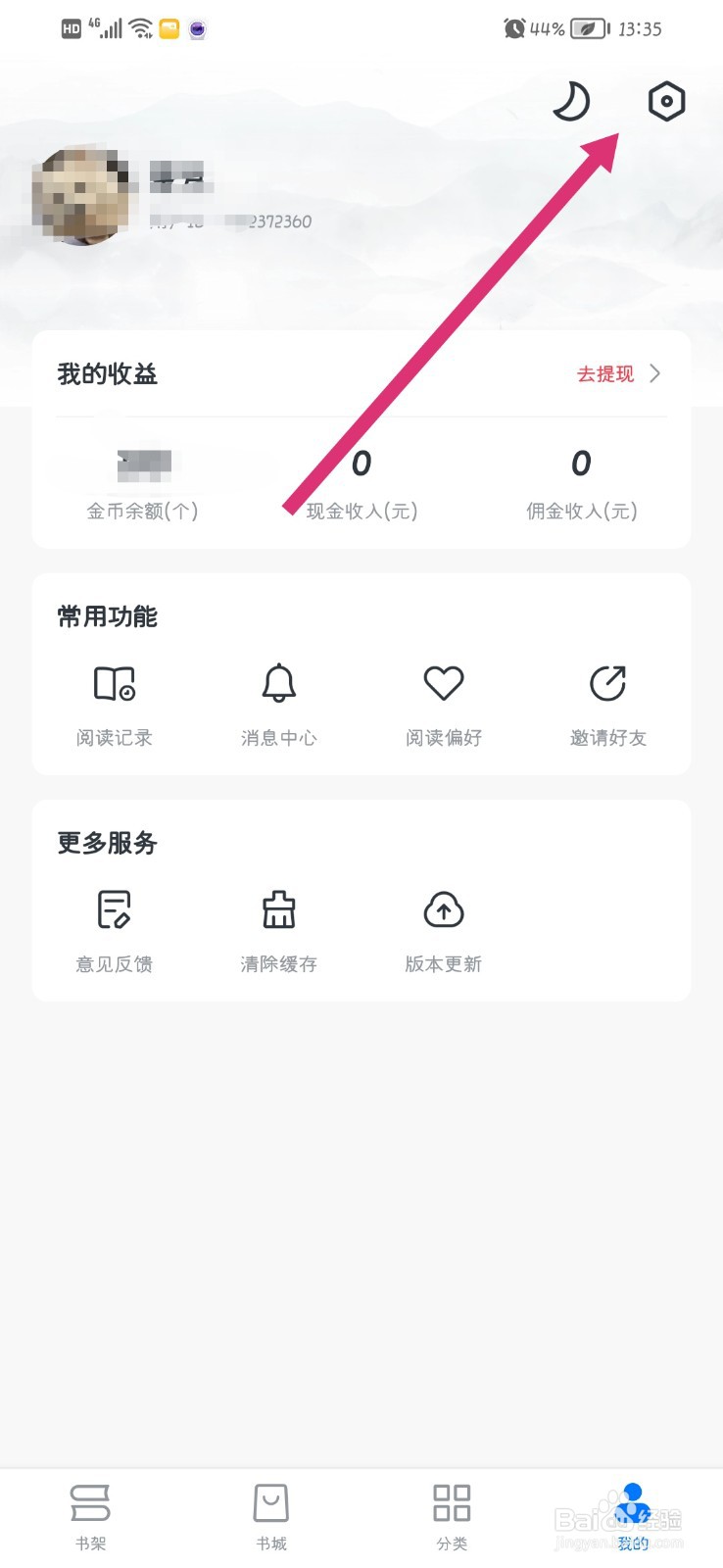Viewport: 723px width, 1568px height.
Task: Toggle night mode with the moon icon
Action: (571, 101)
